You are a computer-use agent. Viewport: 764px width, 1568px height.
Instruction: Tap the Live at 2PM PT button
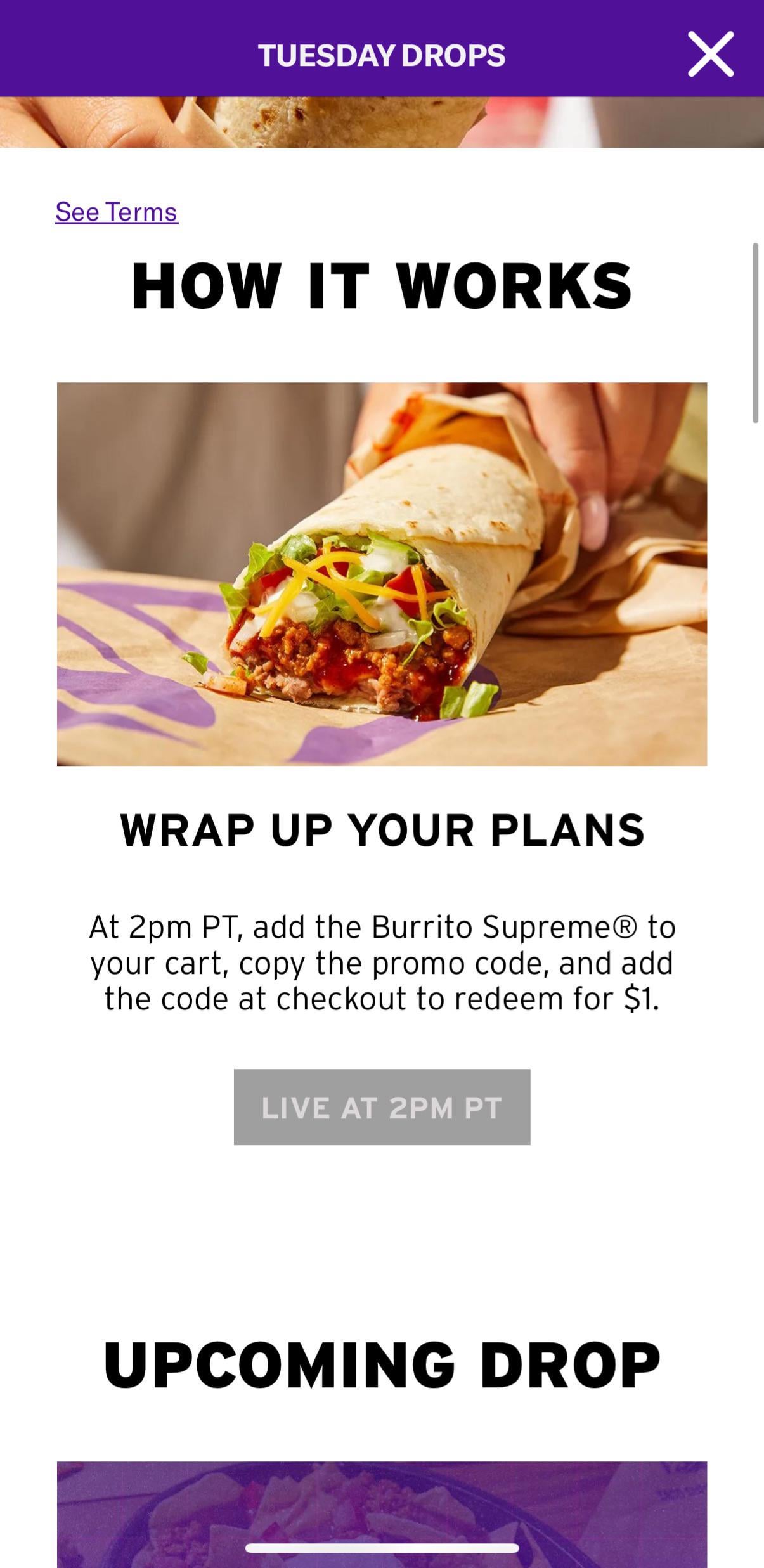382,1107
